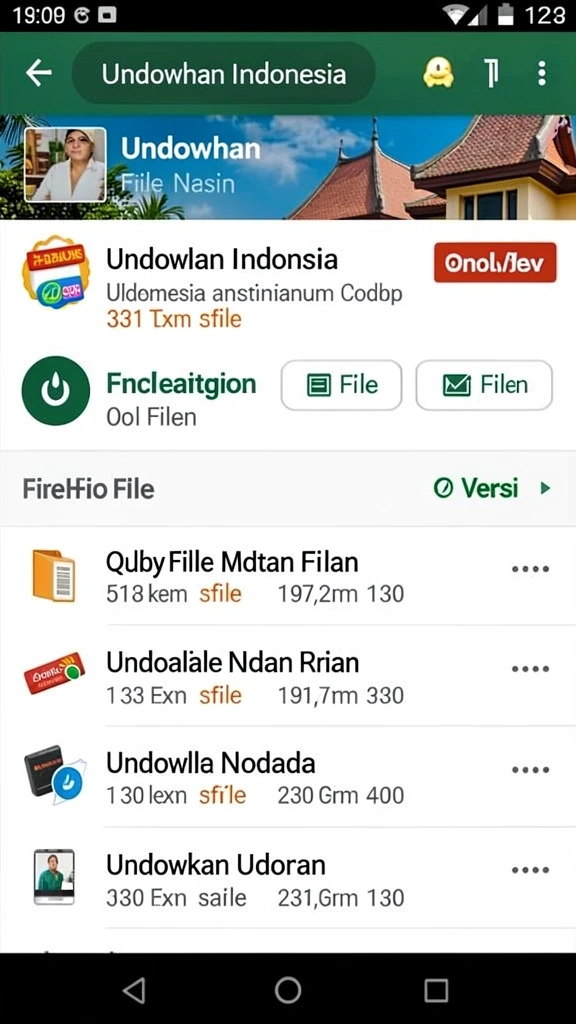The width and height of the screenshot is (576, 1024).
Task: Show more options for Undowkan Udoran
Action: tap(530, 870)
